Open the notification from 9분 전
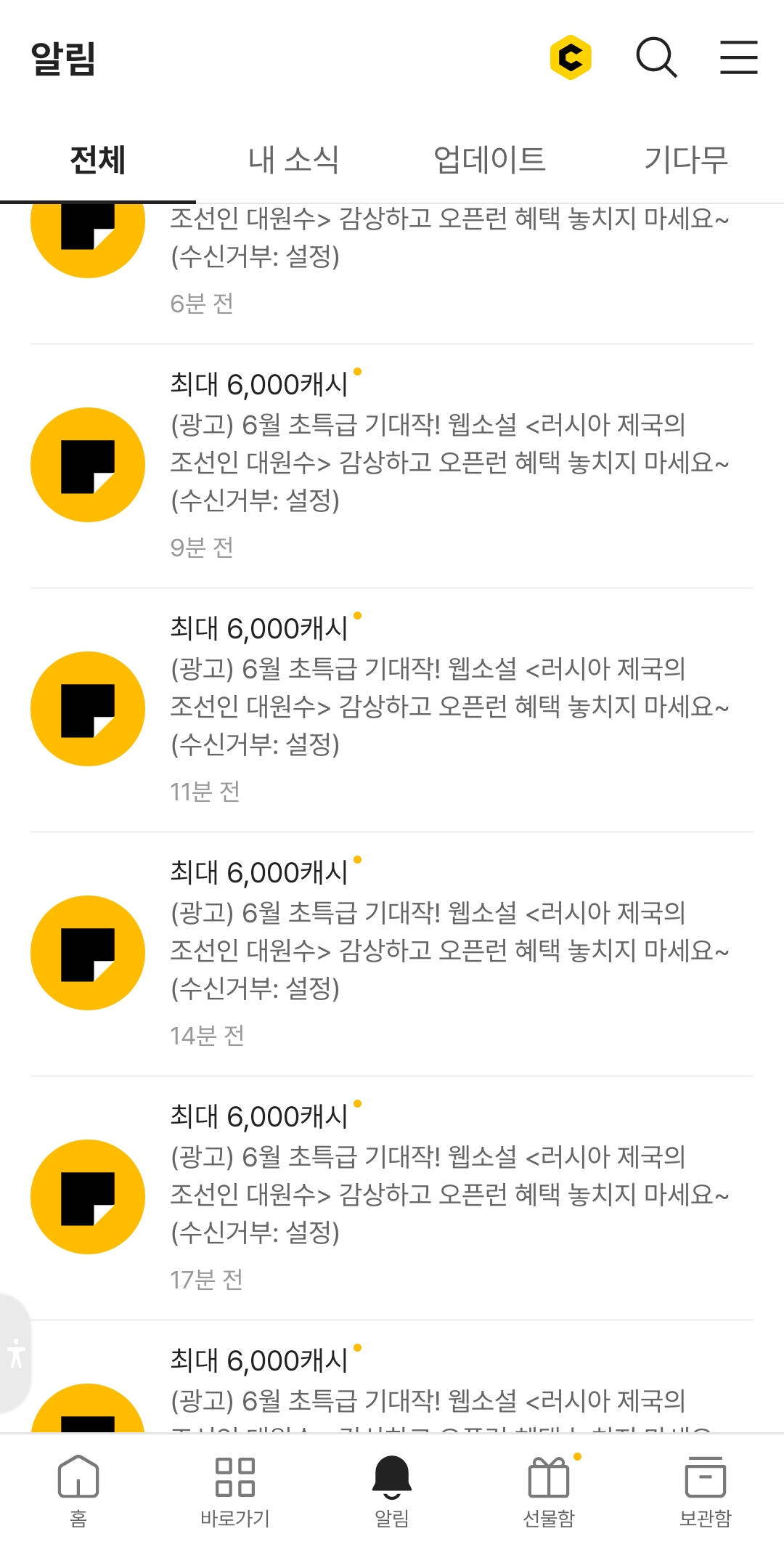 coord(392,466)
